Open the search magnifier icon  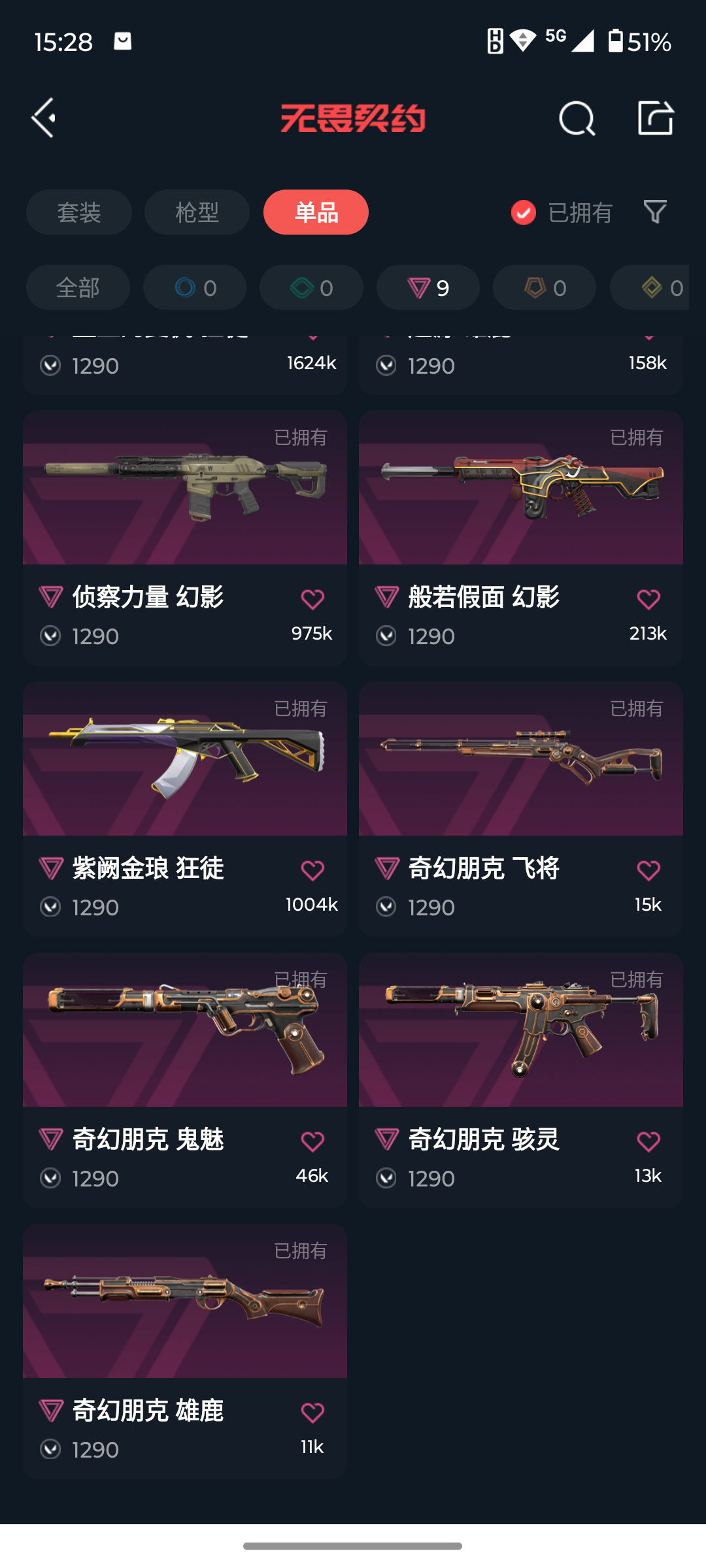577,118
